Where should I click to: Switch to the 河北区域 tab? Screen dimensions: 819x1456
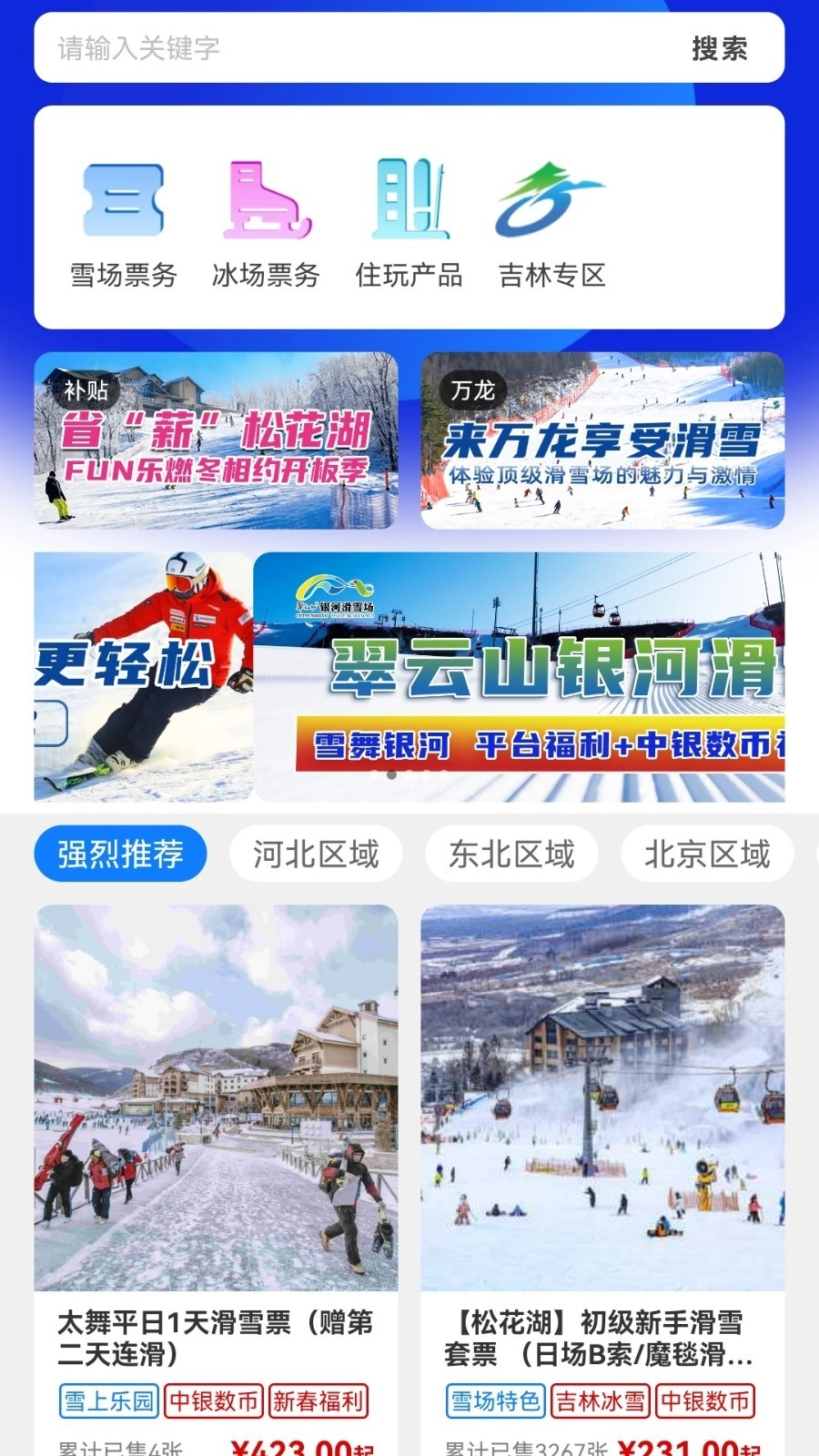pyautogui.click(x=317, y=854)
